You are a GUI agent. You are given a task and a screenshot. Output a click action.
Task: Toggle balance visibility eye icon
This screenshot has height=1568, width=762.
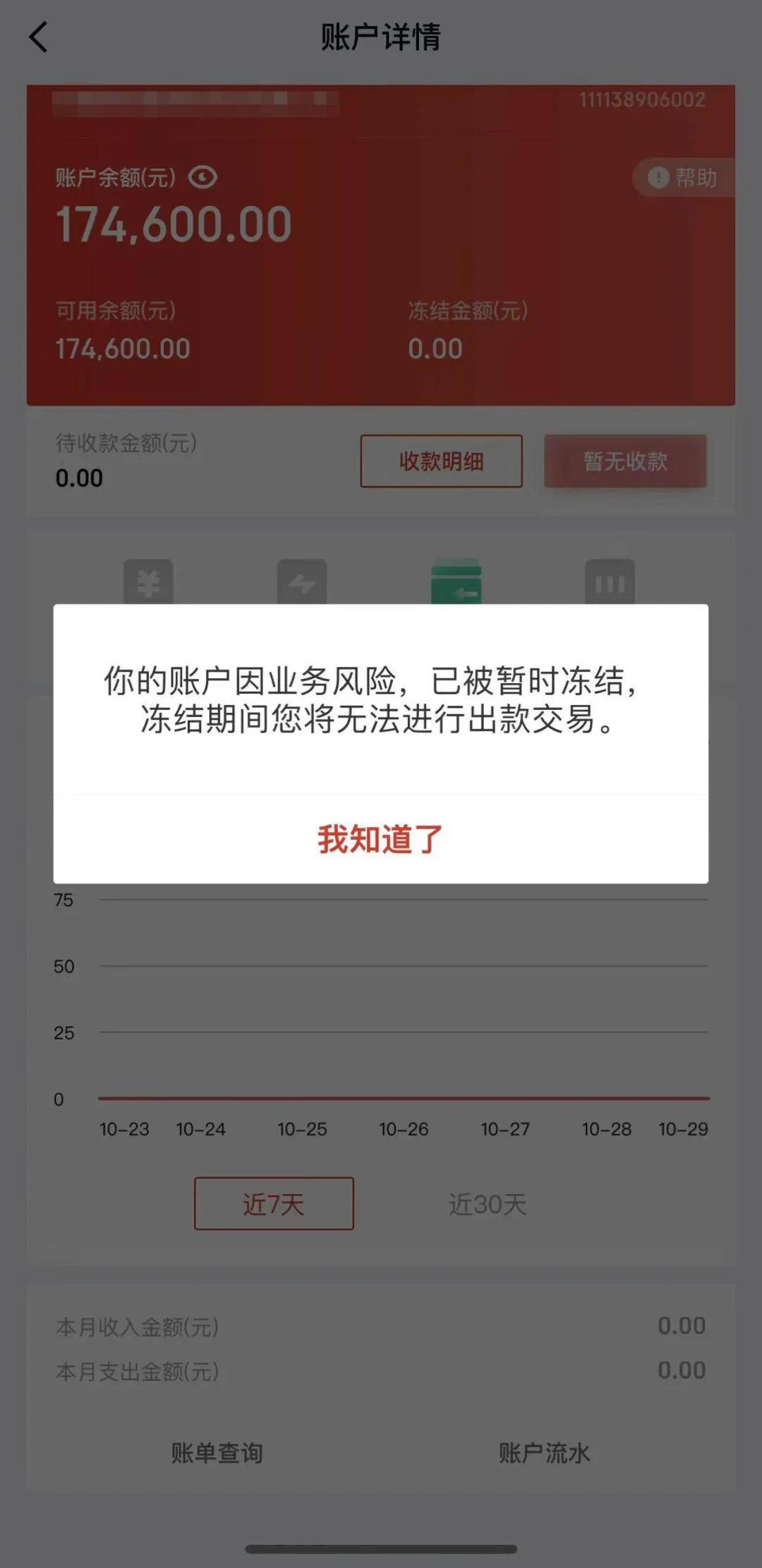[x=202, y=177]
